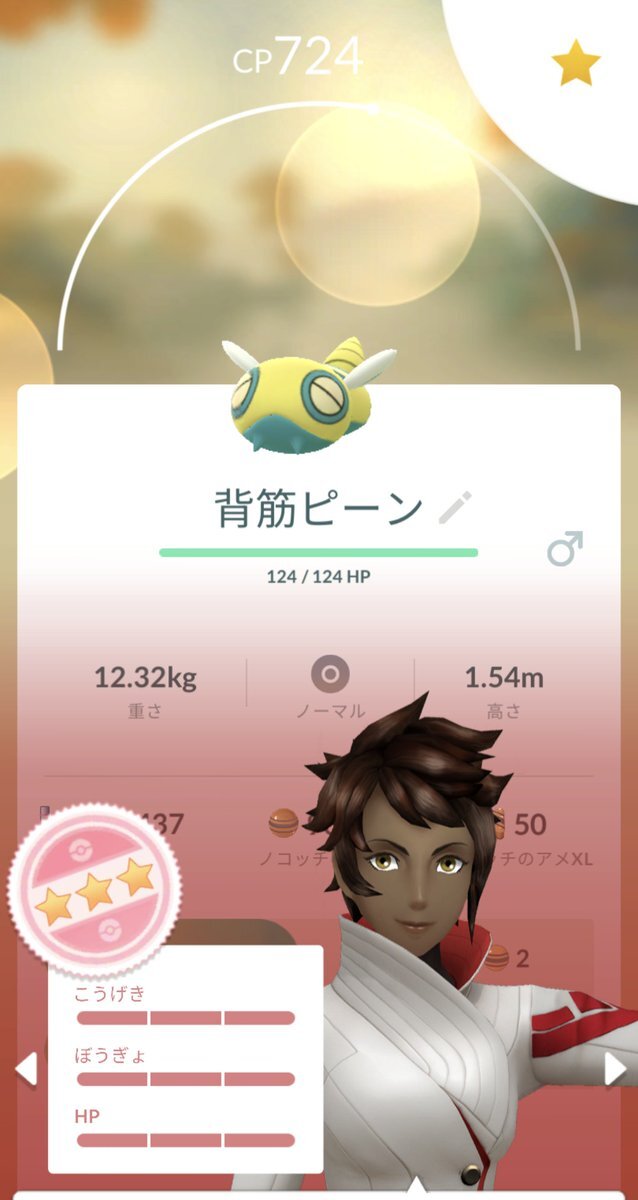
Task: Edit the nickname 背筋ピーン with the pencil
Action: pos(455,508)
